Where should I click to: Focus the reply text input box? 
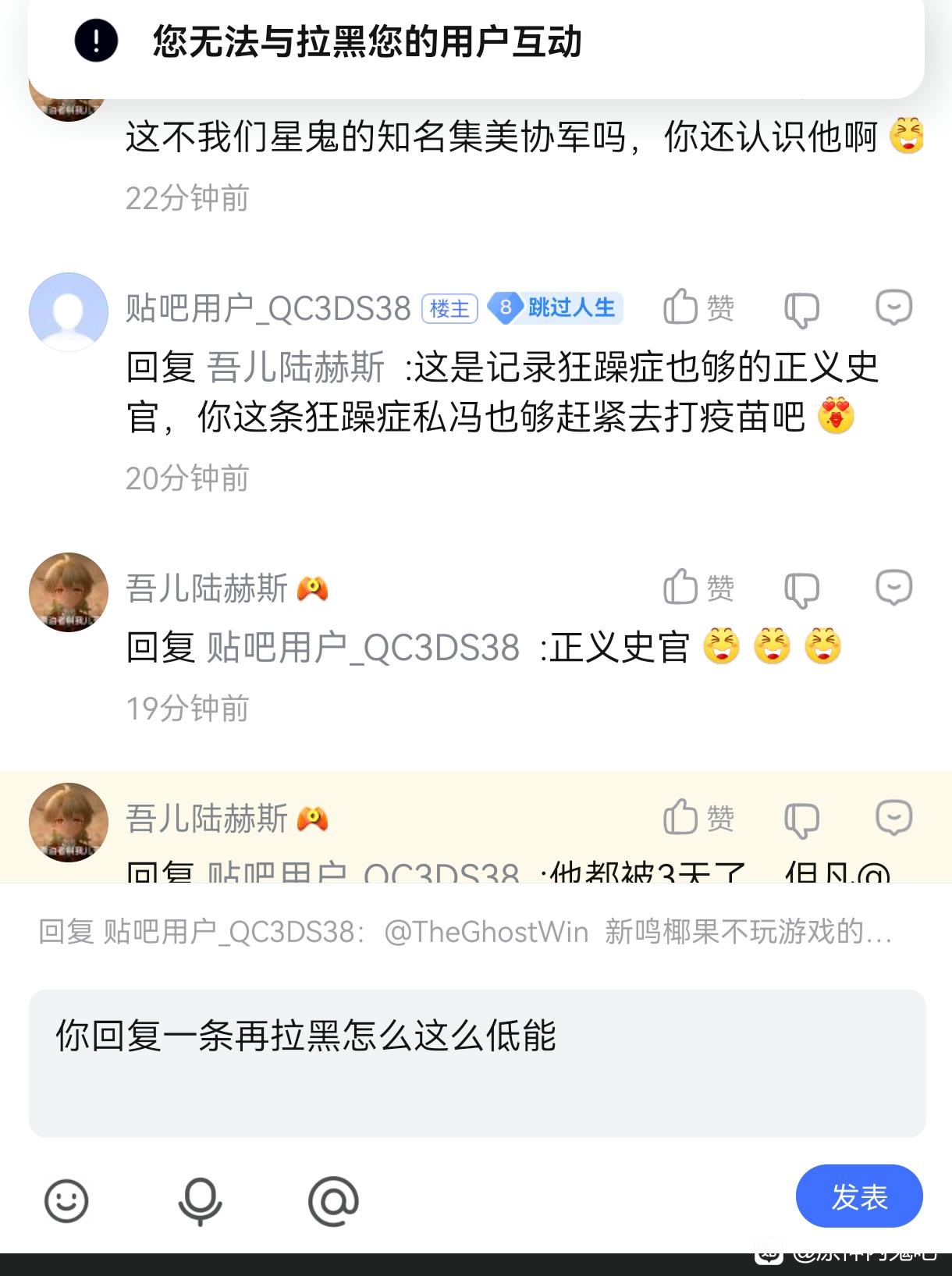tap(476, 1063)
